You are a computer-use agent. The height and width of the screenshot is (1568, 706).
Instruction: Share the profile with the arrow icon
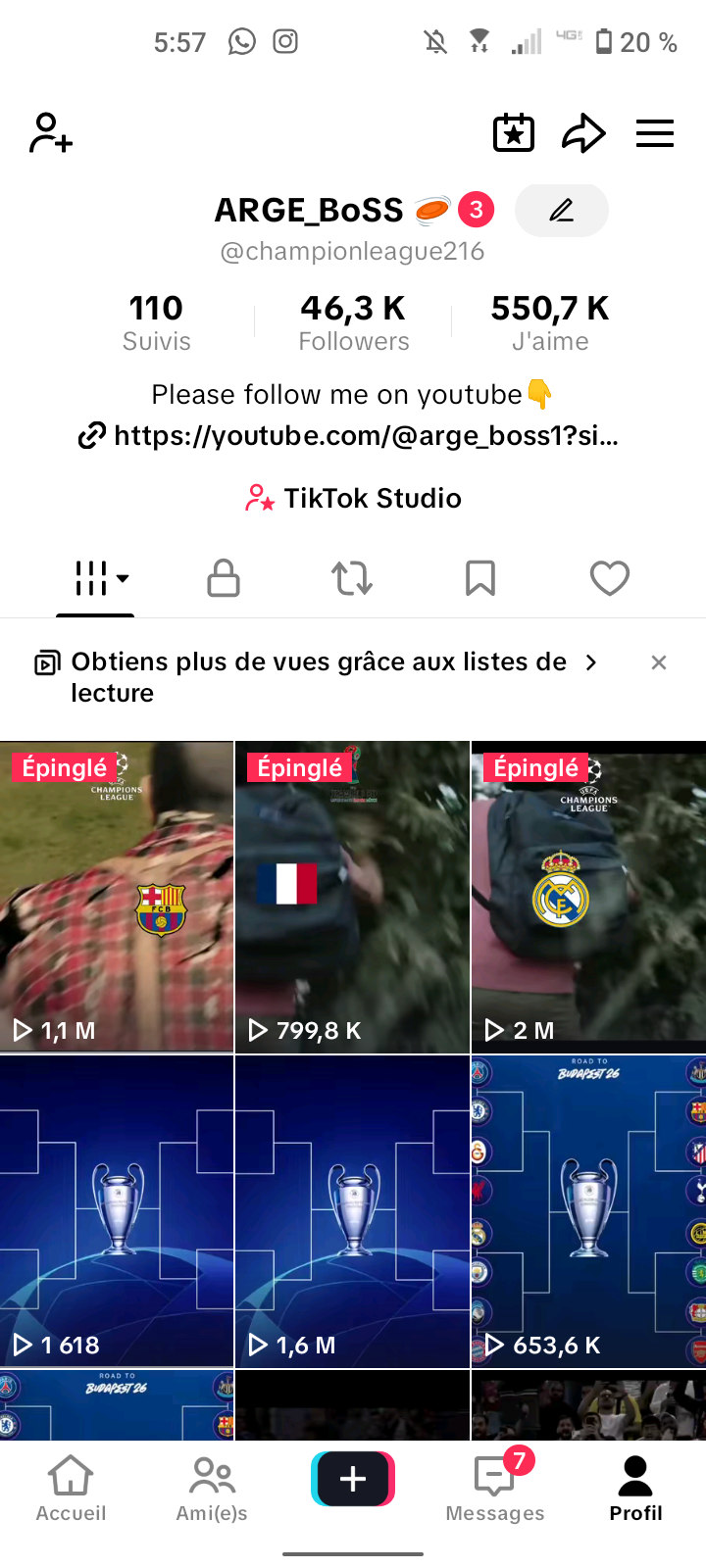(x=583, y=132)
